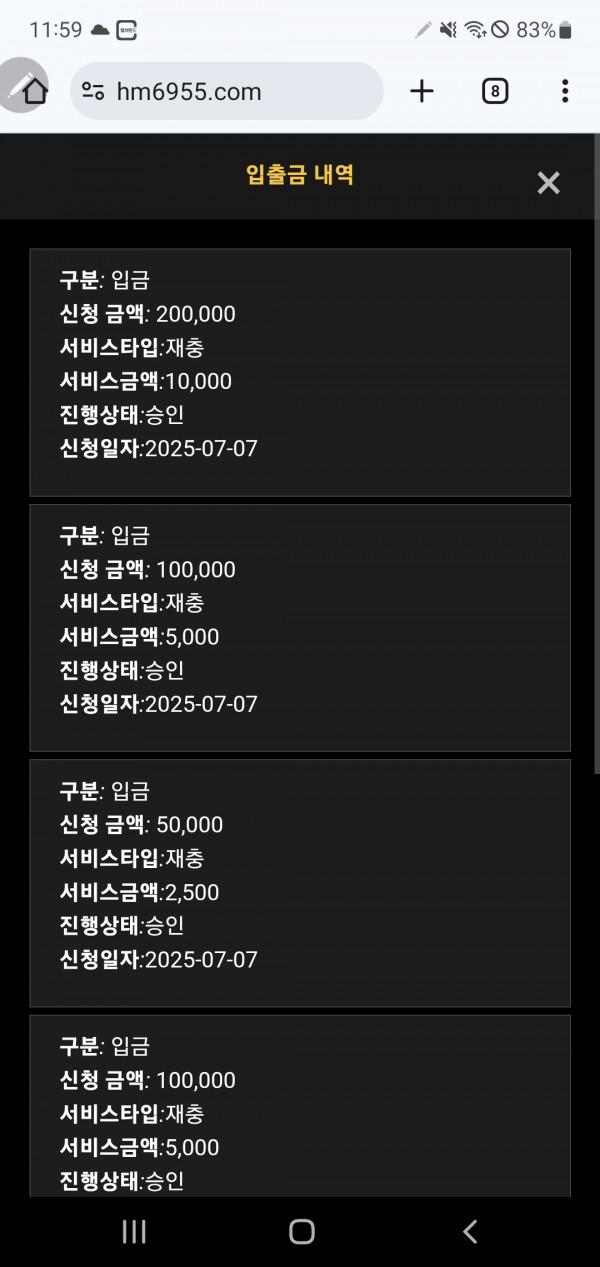This screenshot has width=600, height=1267.
Task: Go back using system navigation
Action: pos(470,1231)
